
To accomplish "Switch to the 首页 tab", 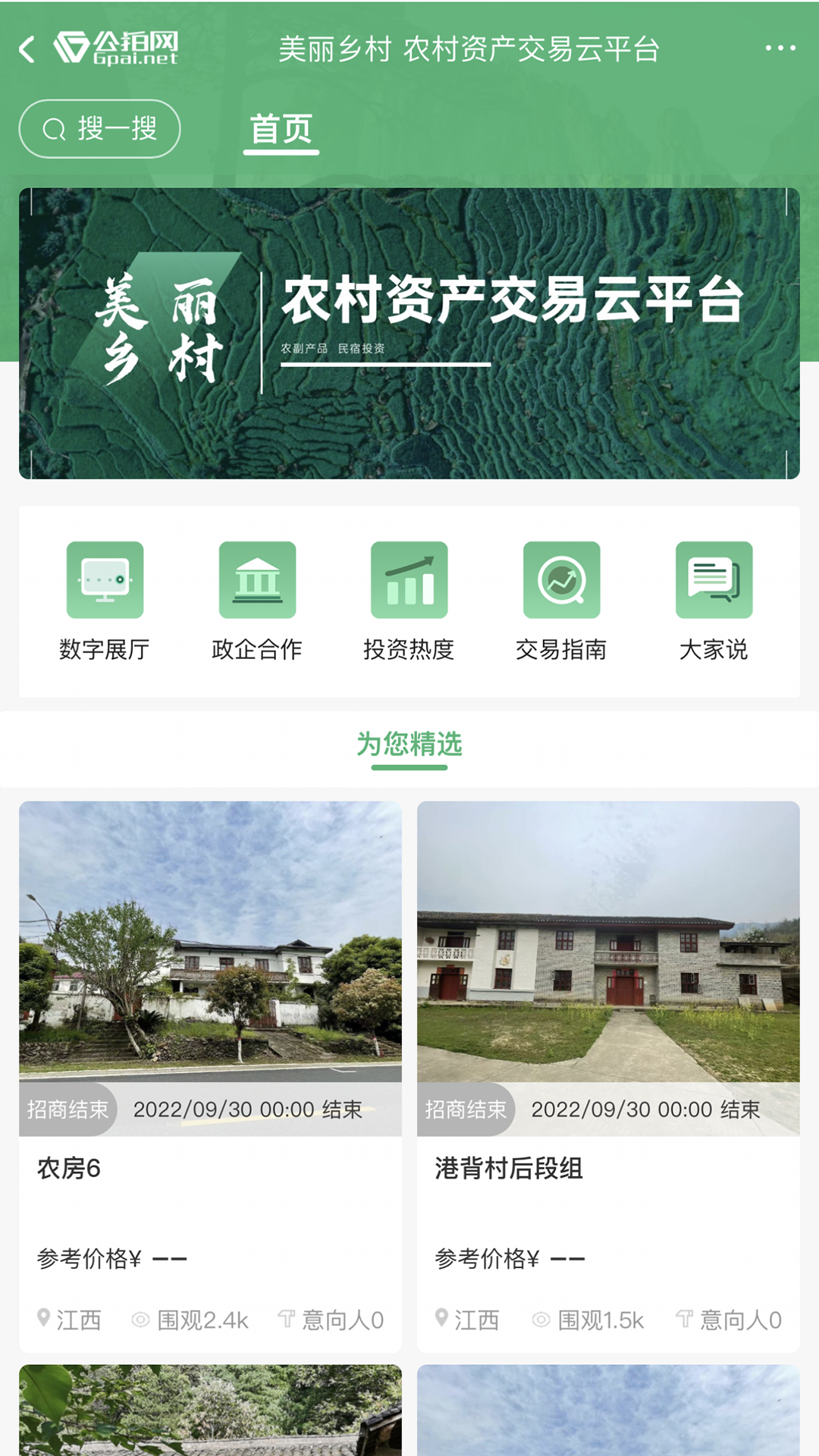I will (x=281, y=130).
